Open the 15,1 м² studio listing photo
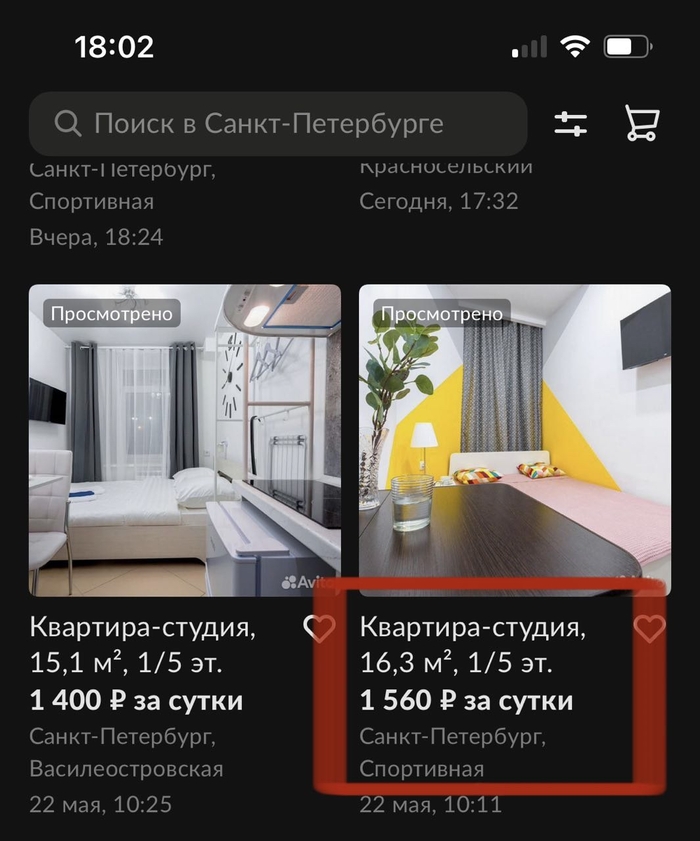The height and width of the screenshot is (841, 700). pyautogui.click(x=185, y=440)
